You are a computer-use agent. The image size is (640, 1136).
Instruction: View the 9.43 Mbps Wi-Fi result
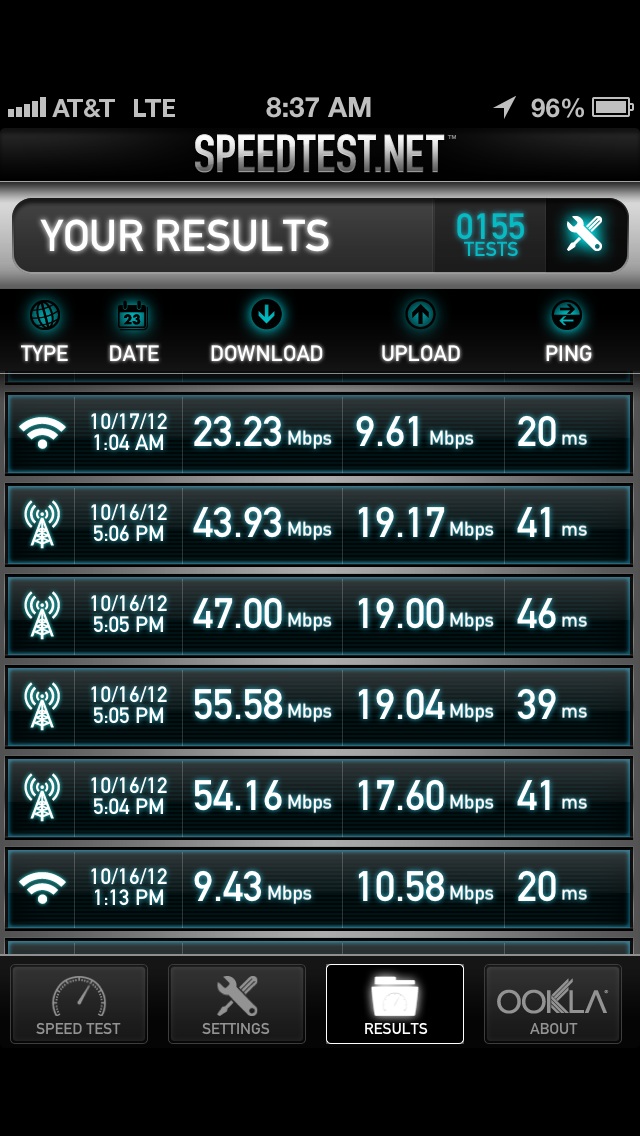(319, 888)
